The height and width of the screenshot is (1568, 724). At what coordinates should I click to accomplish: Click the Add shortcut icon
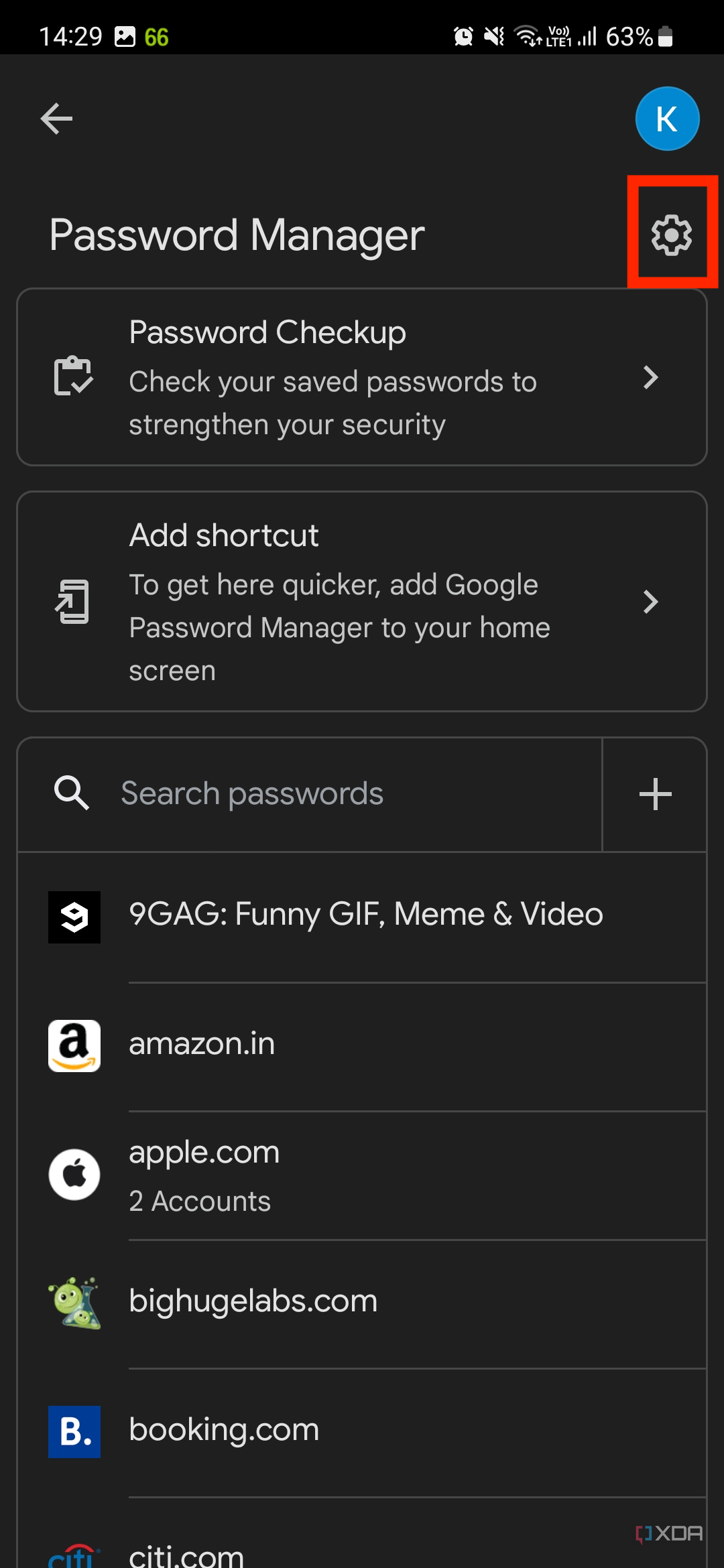[74, 601]
